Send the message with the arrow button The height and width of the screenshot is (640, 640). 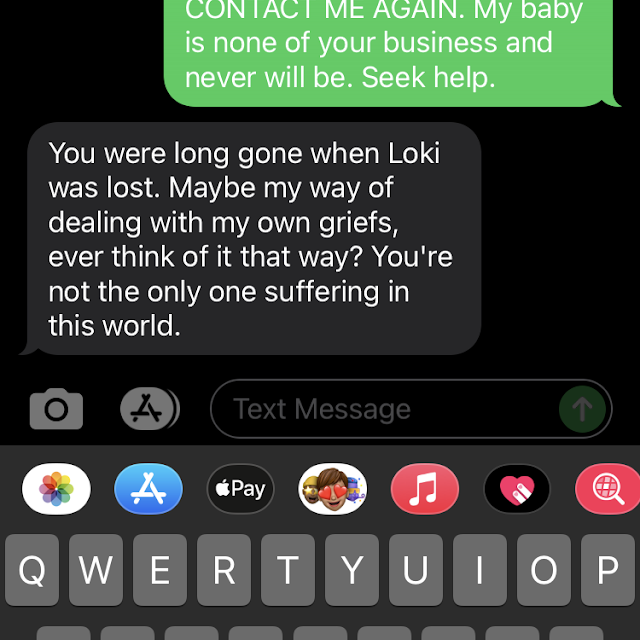coord(582,409)
